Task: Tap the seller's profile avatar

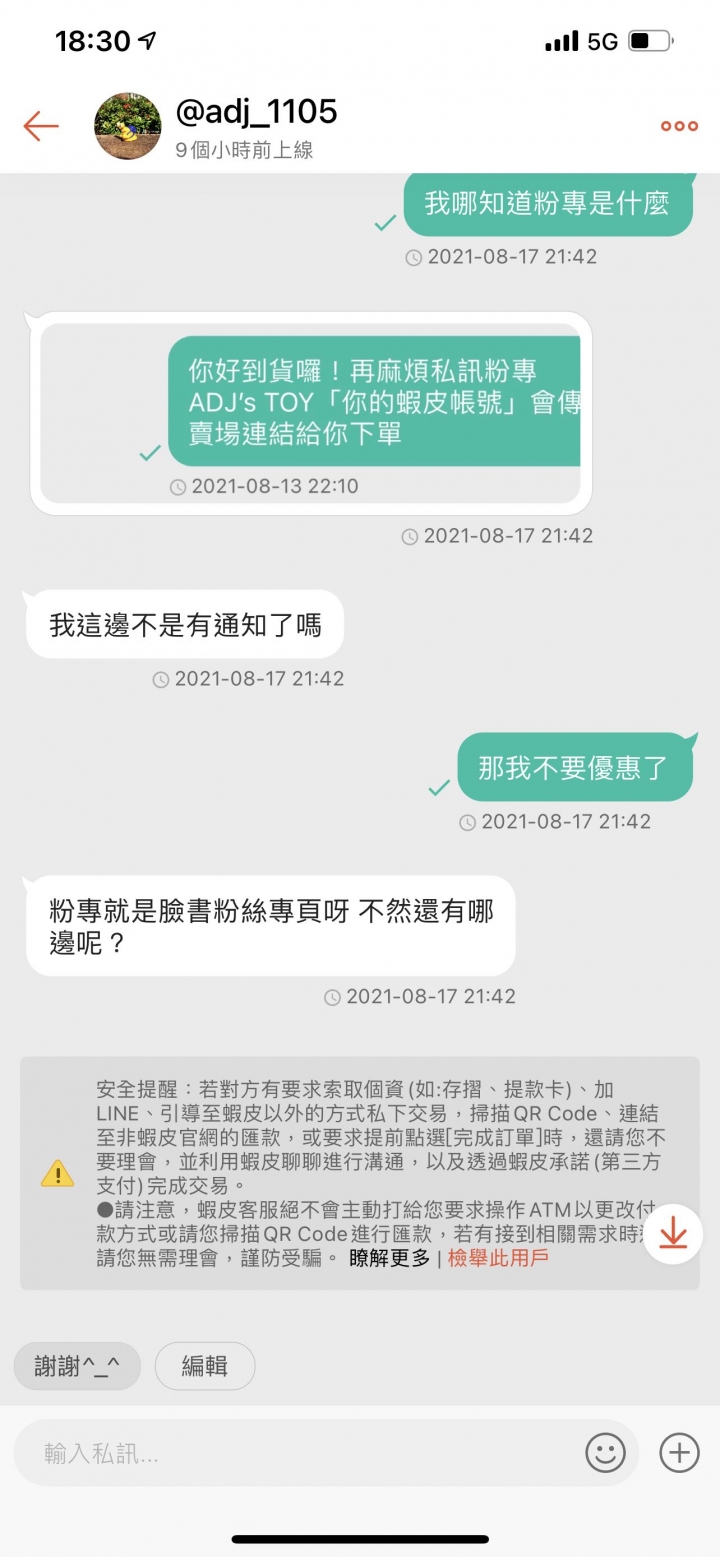Action: [128, 125]
